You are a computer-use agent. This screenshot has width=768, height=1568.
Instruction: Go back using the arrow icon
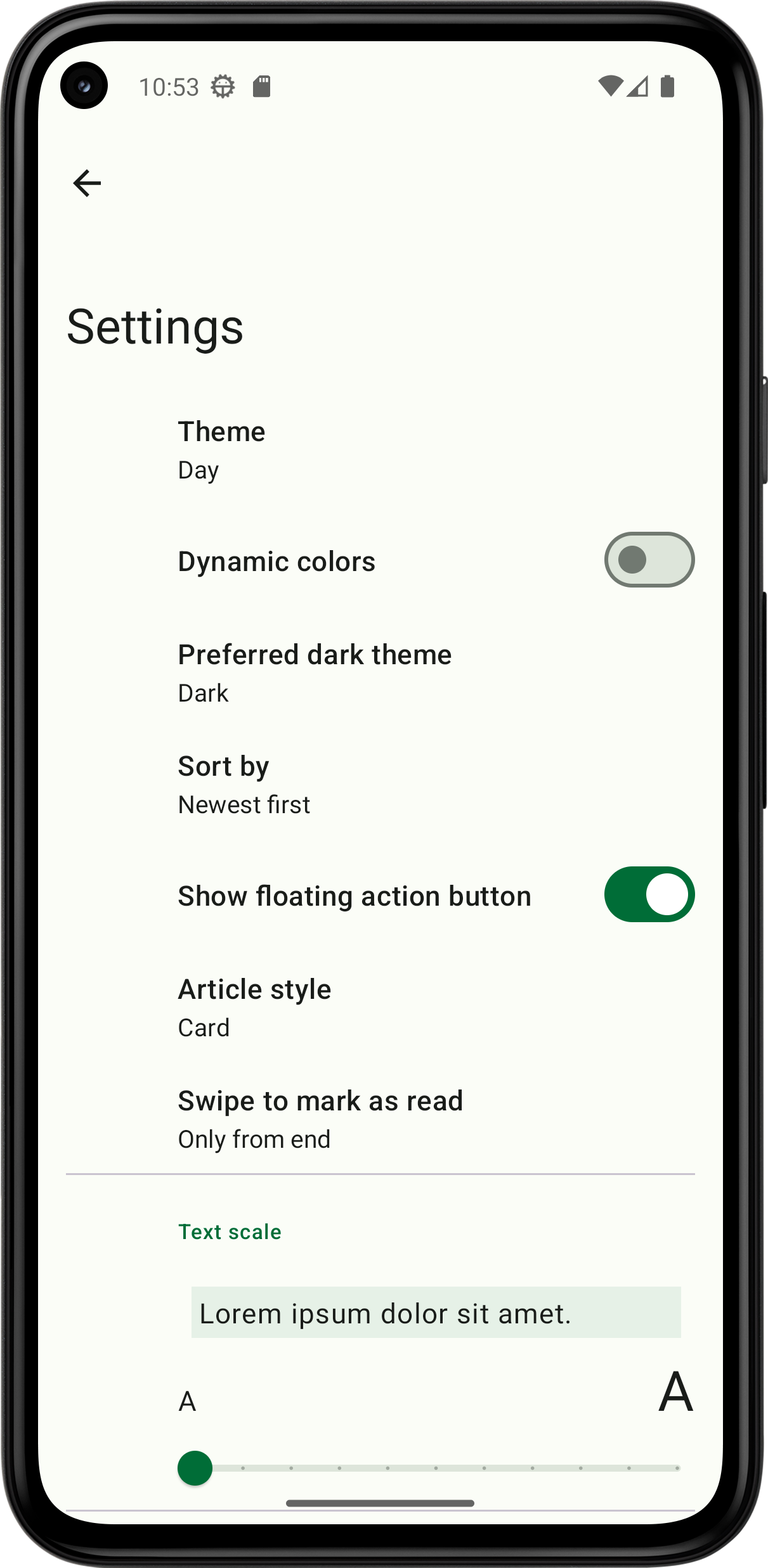[x=87, y=183]
